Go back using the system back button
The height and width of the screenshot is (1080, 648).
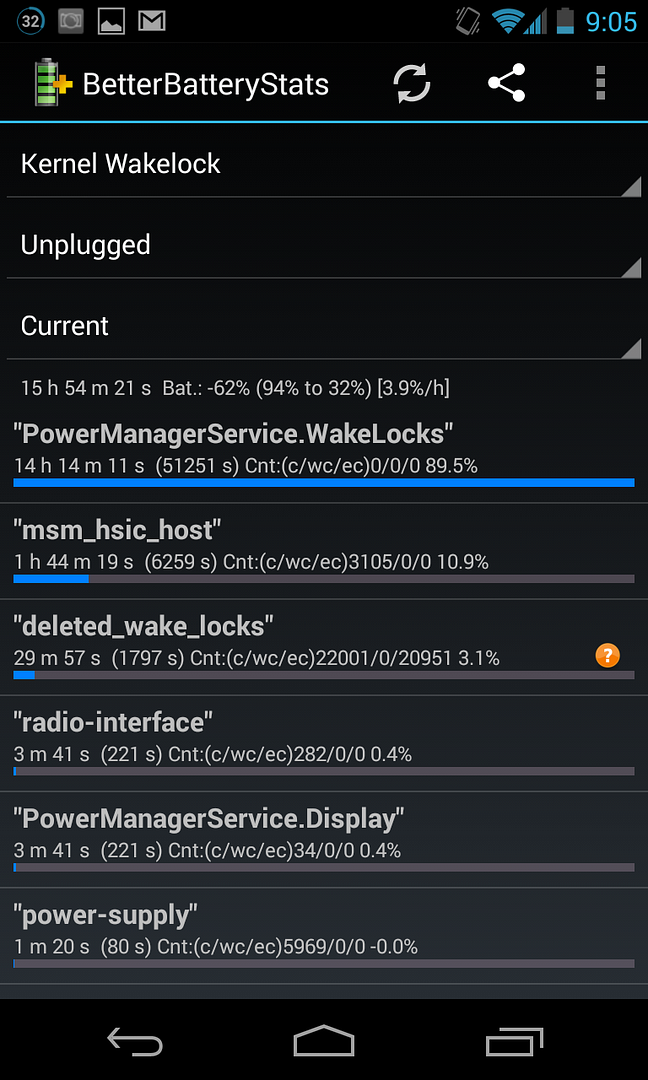point(135,1042)
